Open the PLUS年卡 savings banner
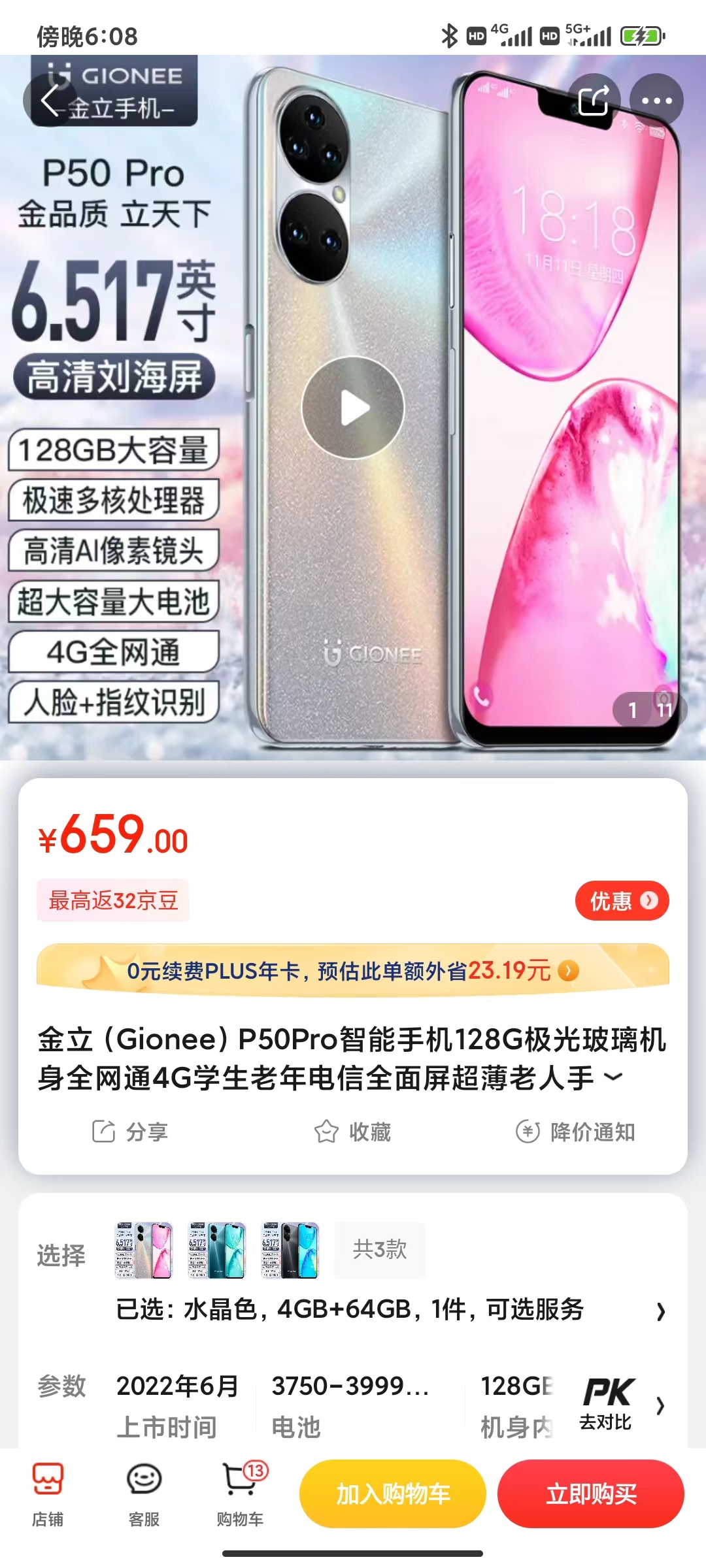The image size is (706, 1568). click(x=353, y=971)
